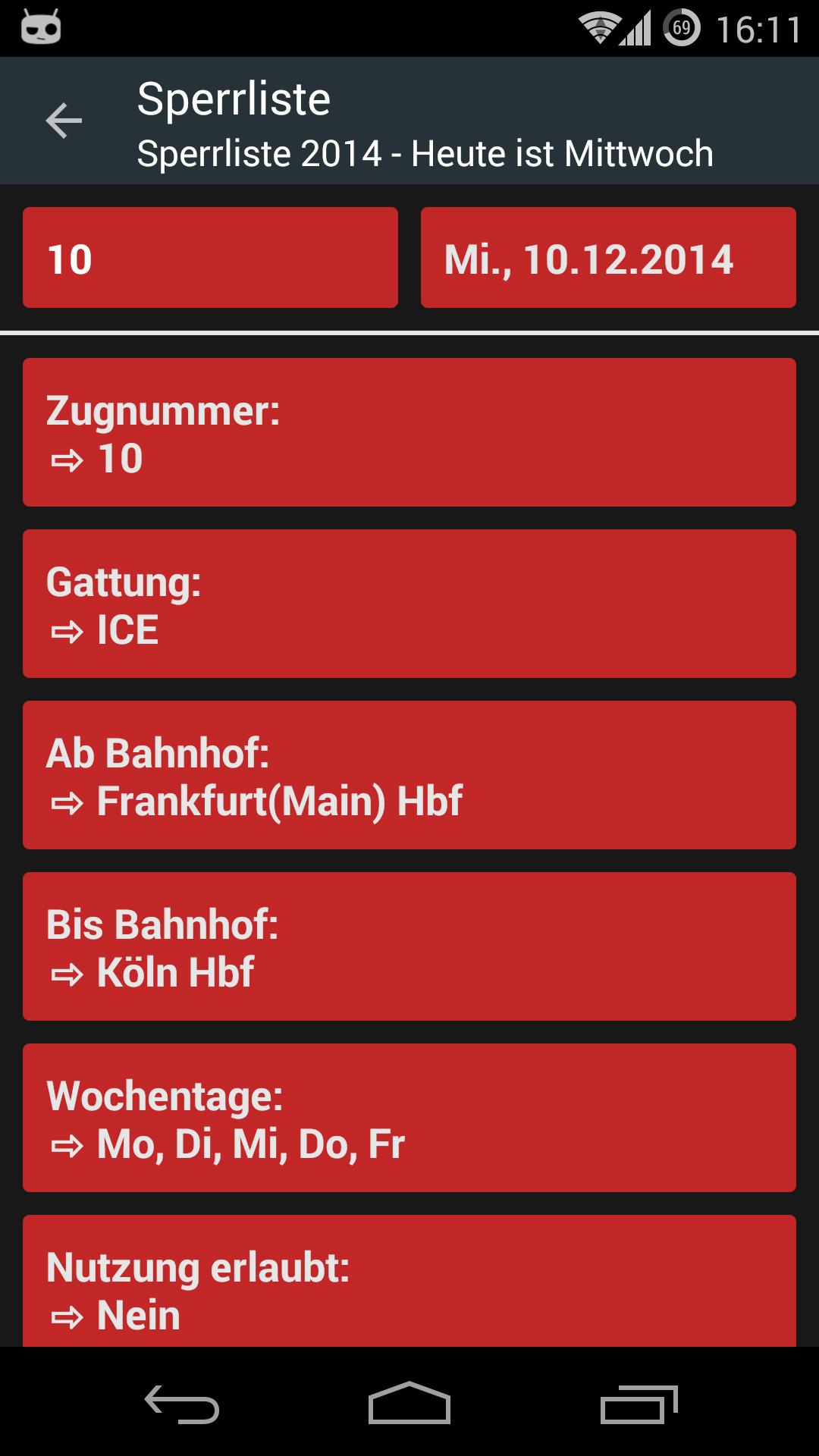
Task: Tap the Sperrliste title in the header
Action: pos(233,96)
